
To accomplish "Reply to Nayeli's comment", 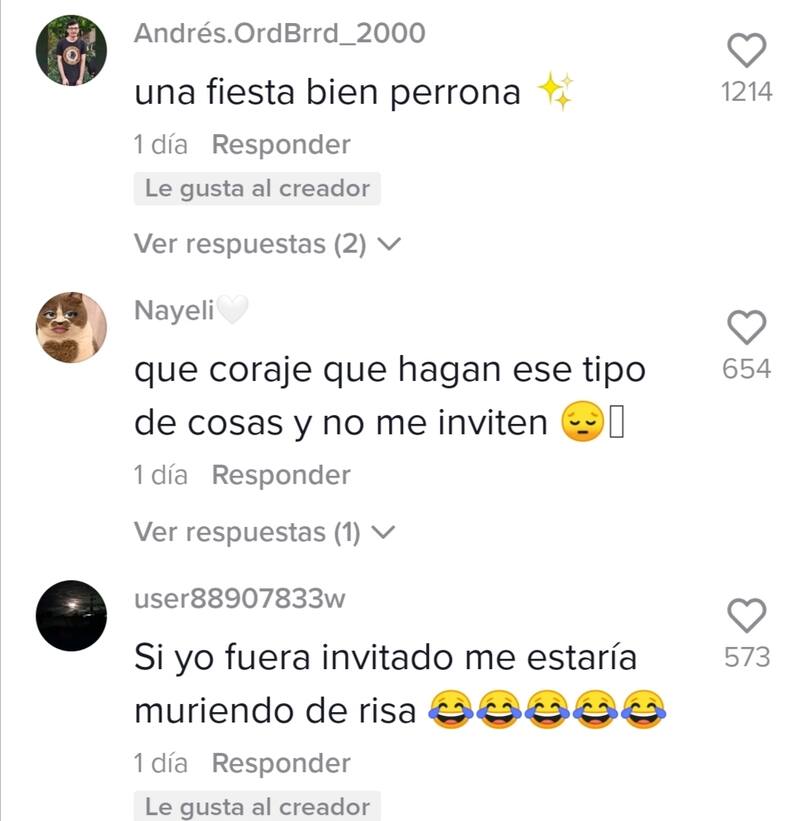I will coord(281,475).
